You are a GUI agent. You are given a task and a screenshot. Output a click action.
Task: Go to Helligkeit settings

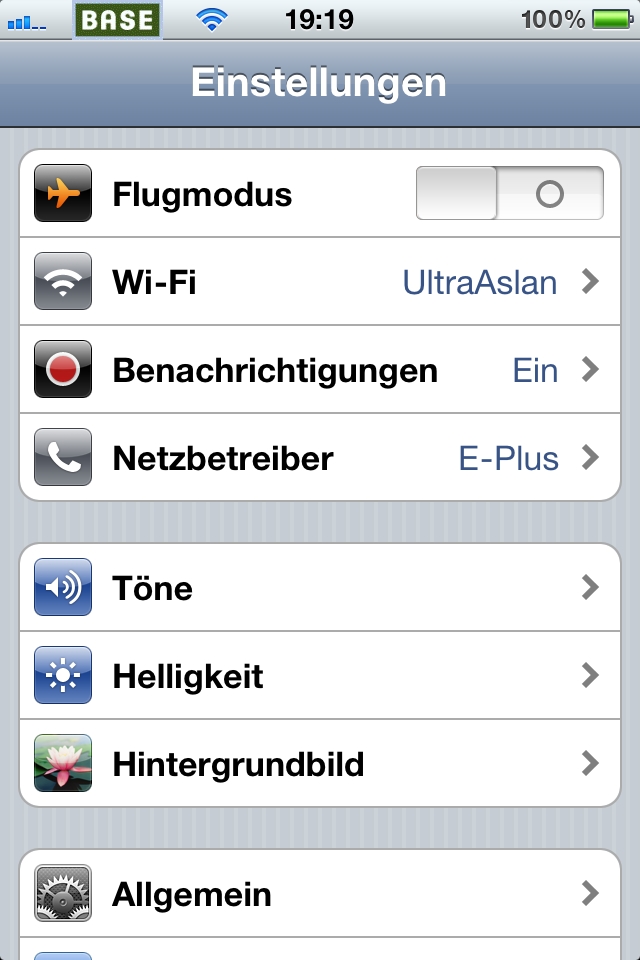tap(320, 676)
